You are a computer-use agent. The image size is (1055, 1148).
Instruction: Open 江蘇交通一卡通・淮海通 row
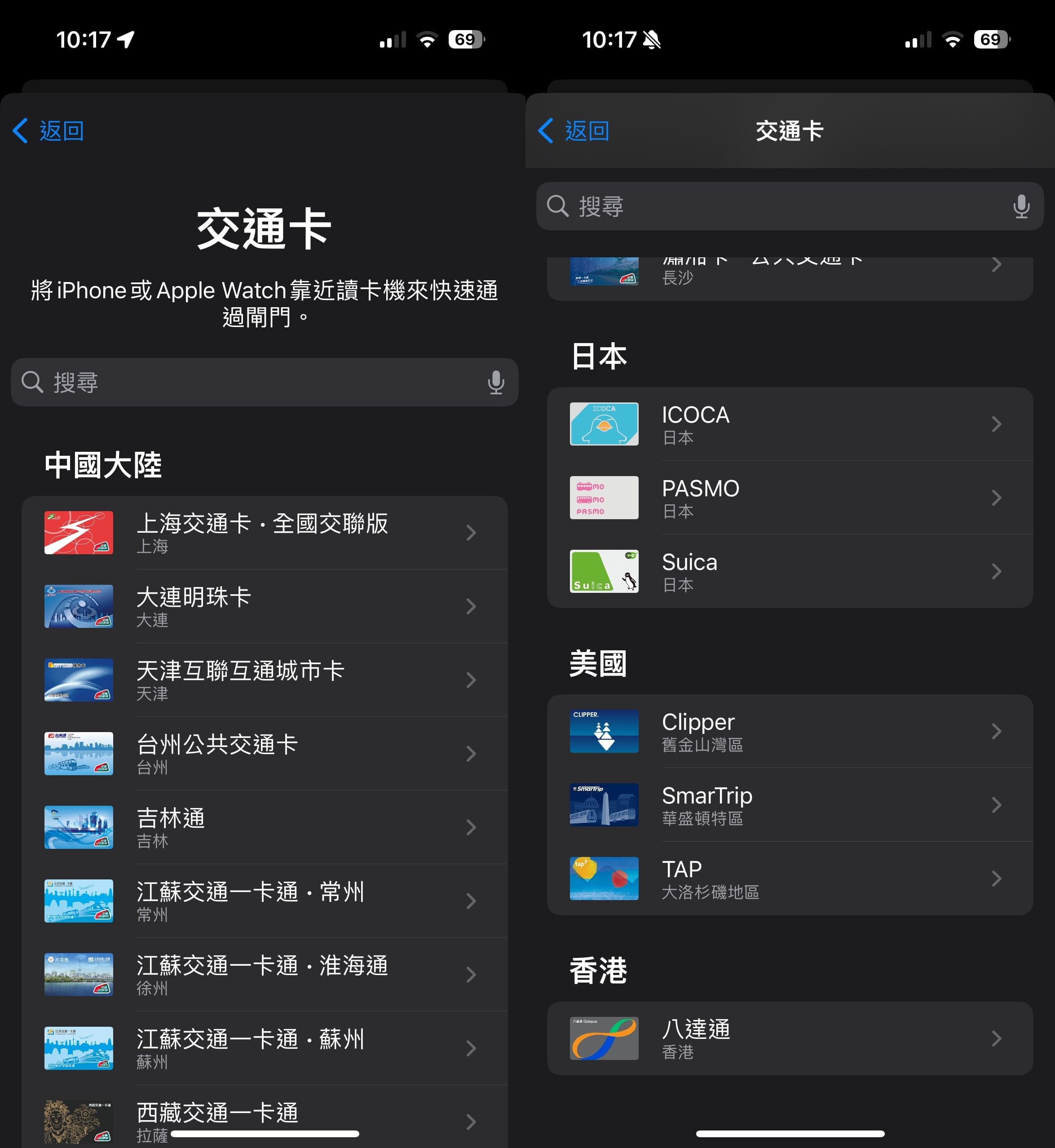tap(263, 974)
